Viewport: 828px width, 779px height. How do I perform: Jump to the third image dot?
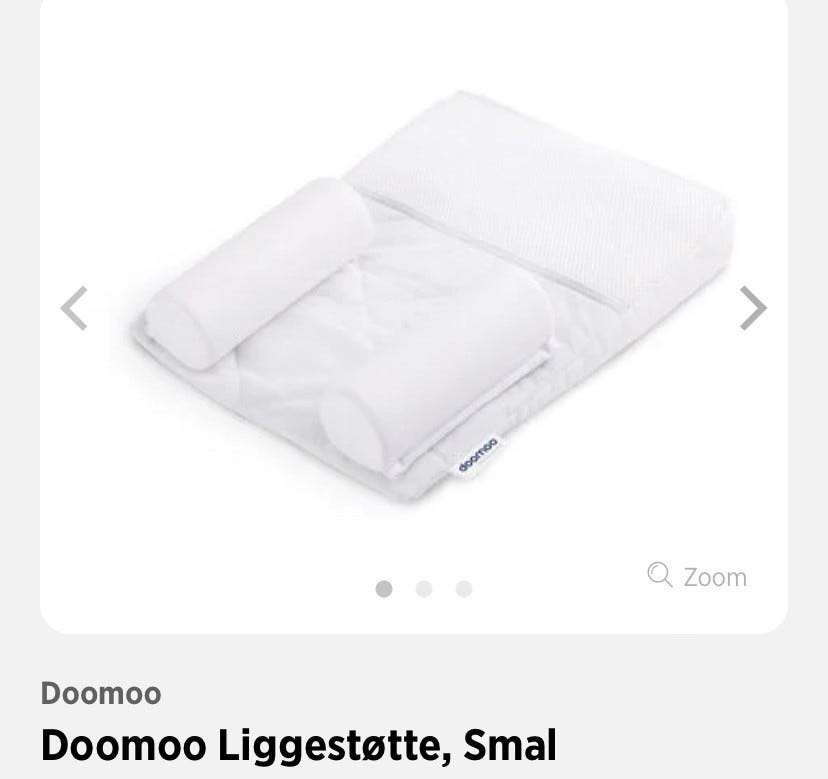pos(464,589)
